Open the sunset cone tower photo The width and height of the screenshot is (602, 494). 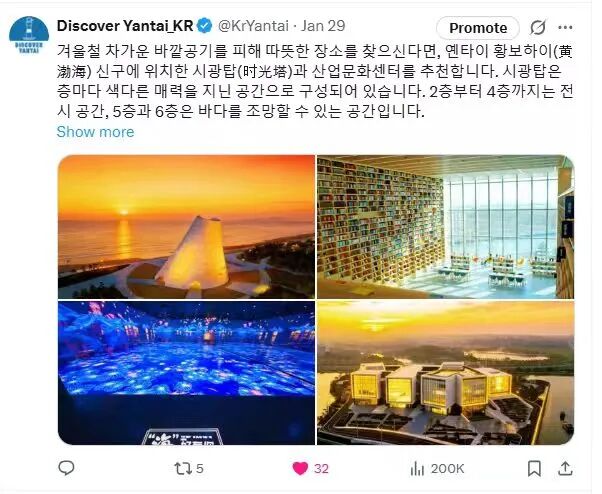pyautogui.click(x=185, y=226)
